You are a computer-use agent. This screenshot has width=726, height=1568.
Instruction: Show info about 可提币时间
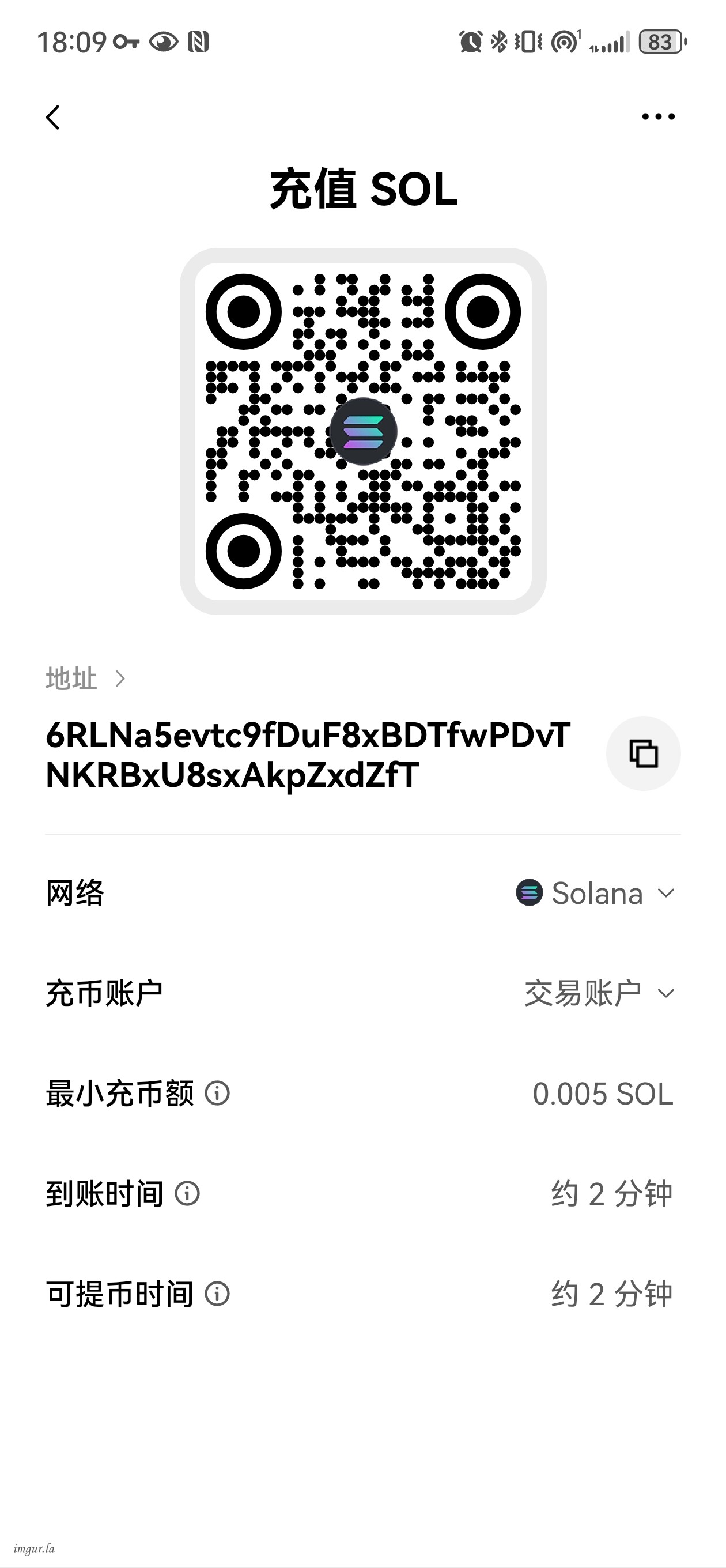coord(217,1294)
